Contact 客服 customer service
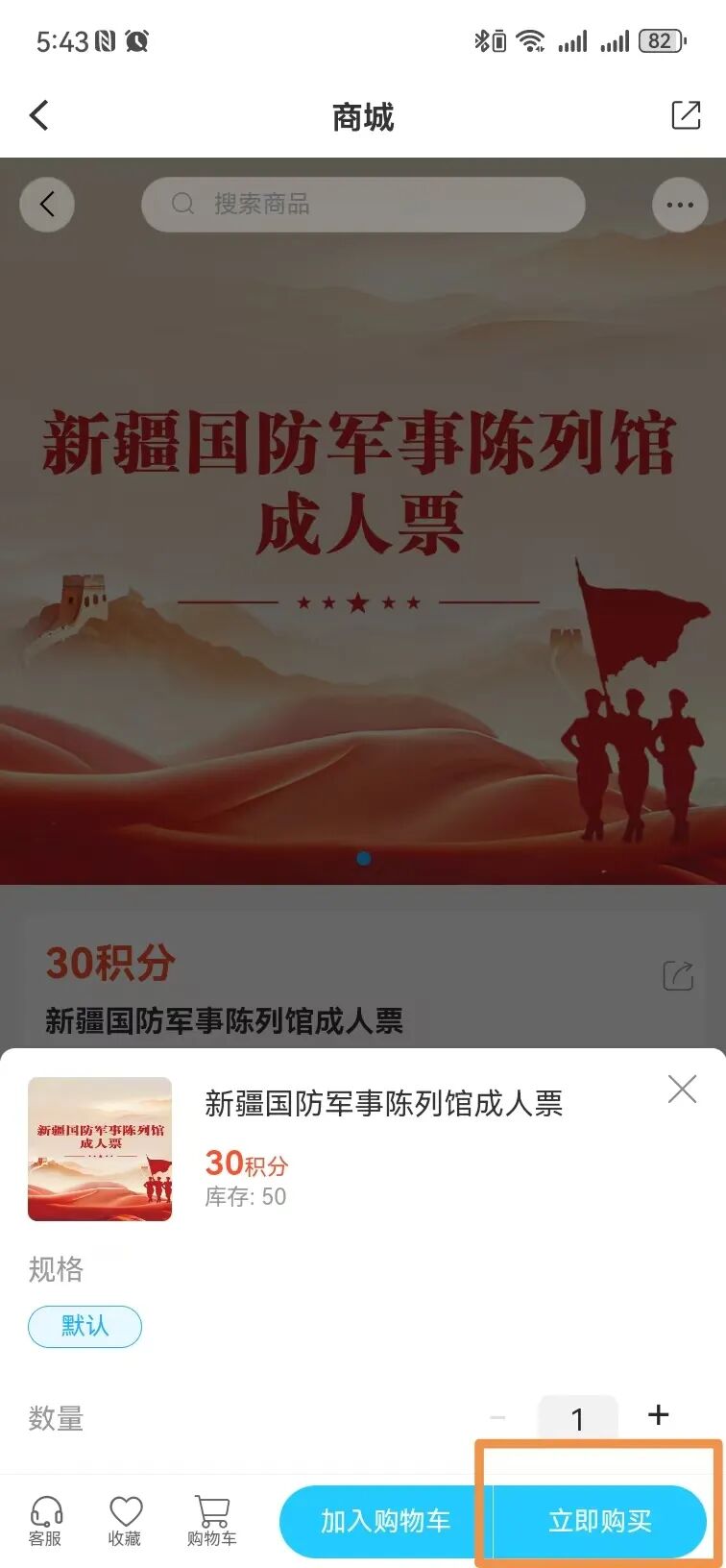The height and width of the screenshot is (1568, 726). (x=45, y=1521)
